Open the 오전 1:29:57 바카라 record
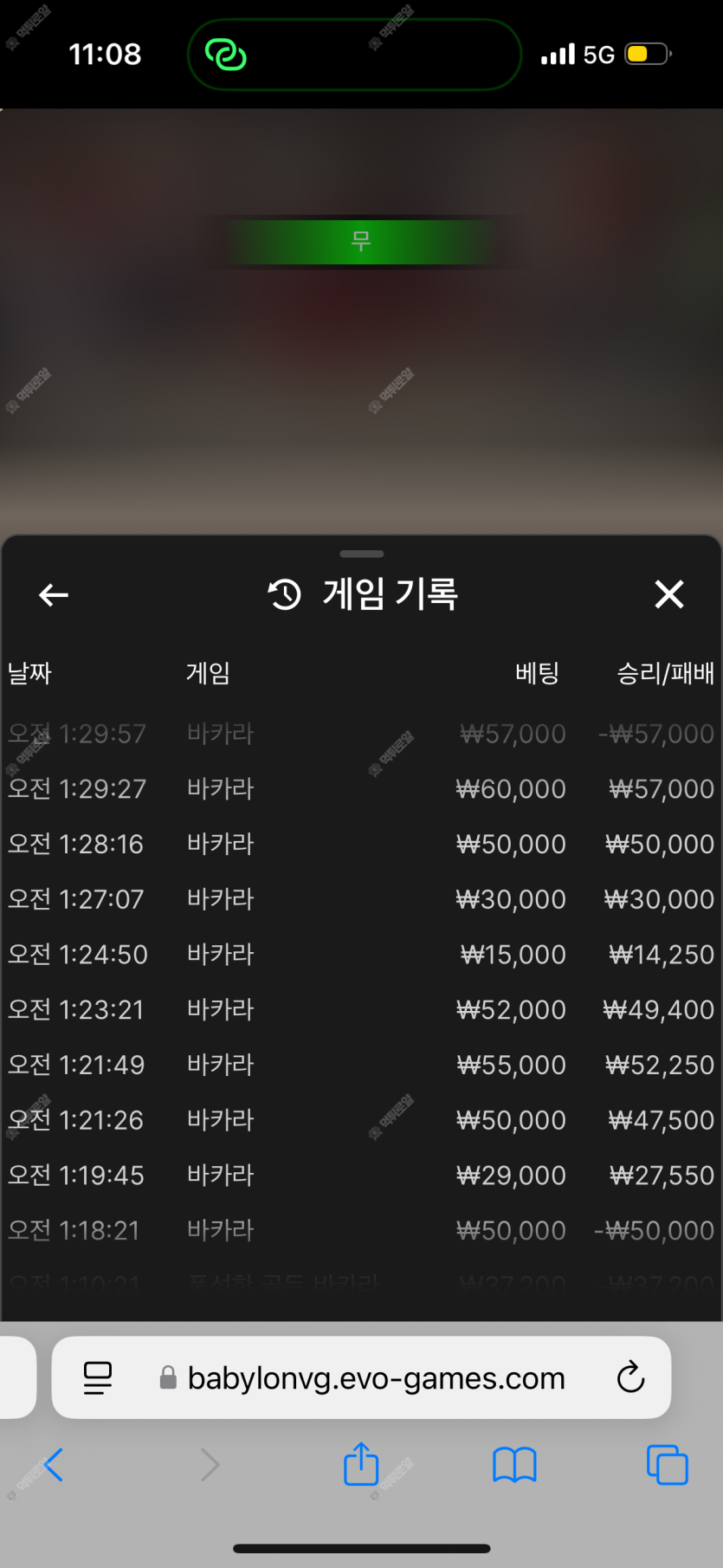Viewport: 723px width, 1568px height. (x=361, y=735)
